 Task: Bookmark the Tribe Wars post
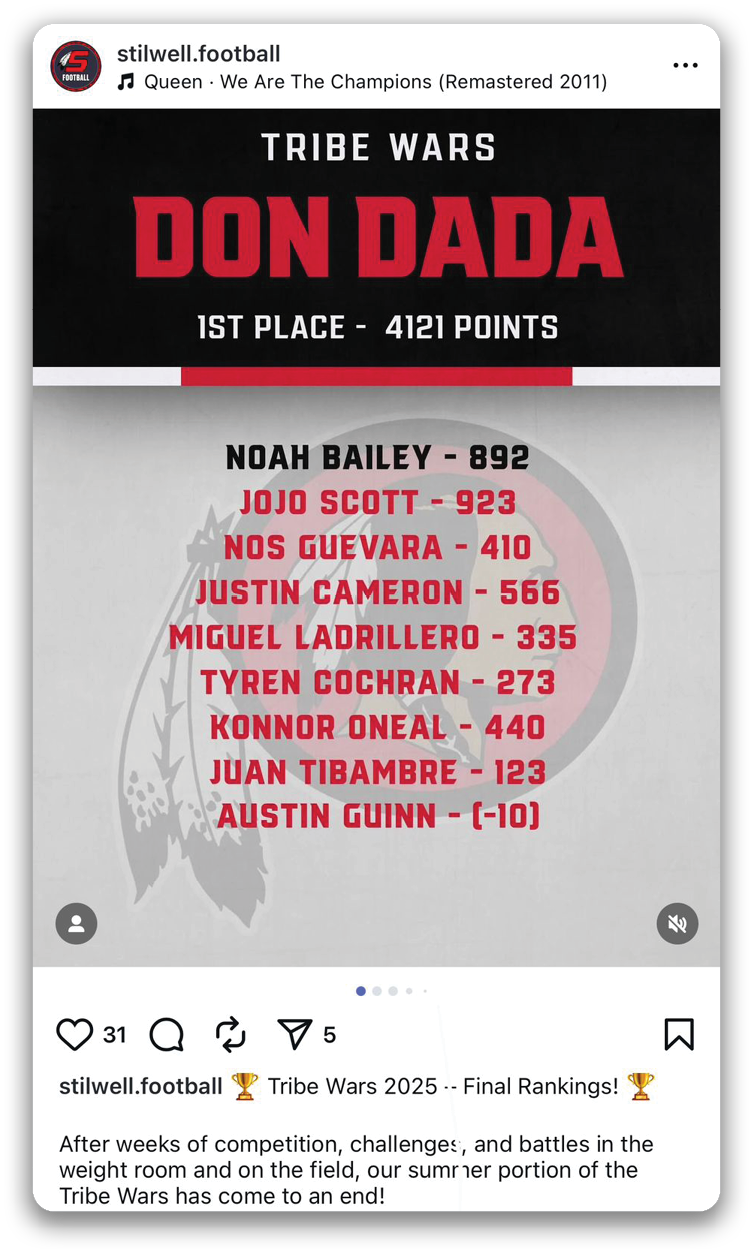click(679, 1034)
